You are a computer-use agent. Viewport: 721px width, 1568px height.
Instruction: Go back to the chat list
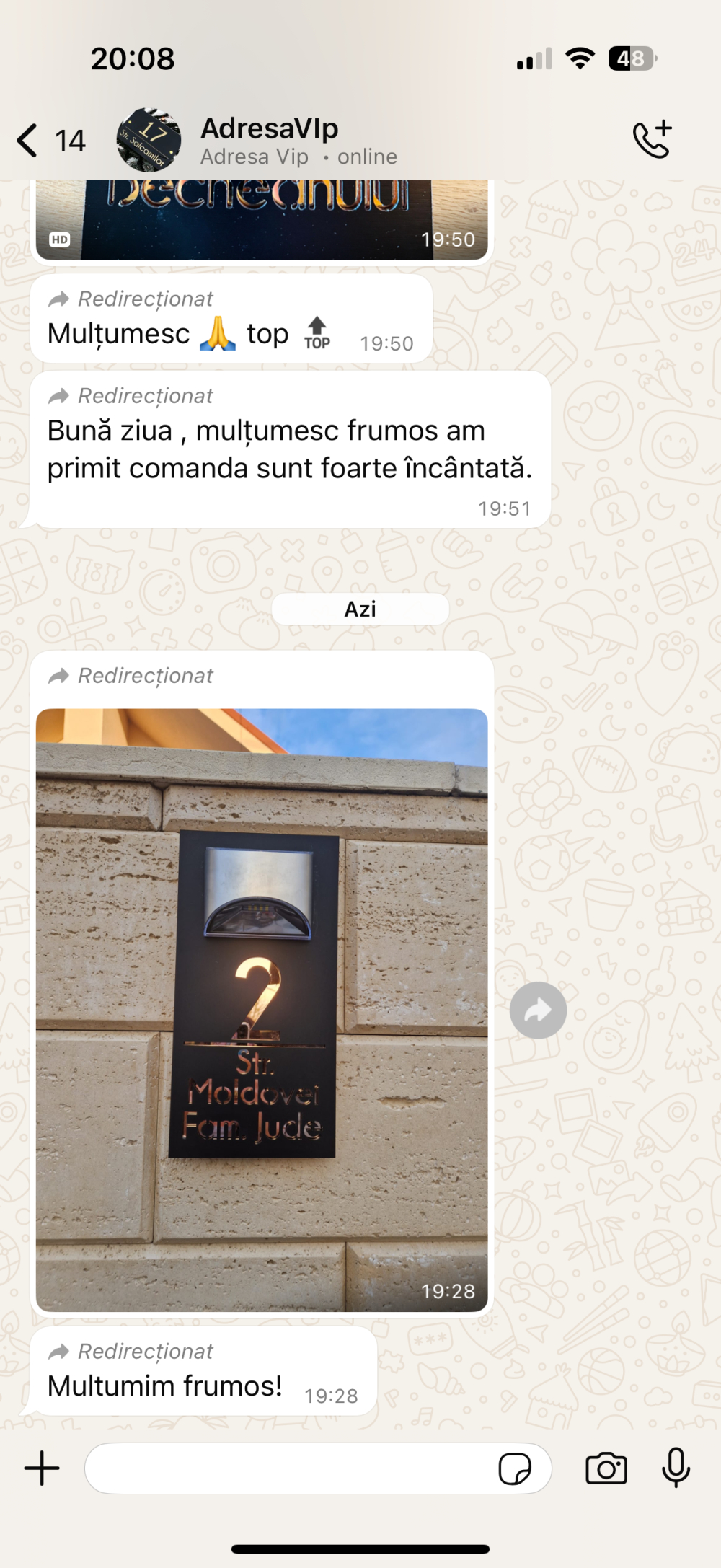coord(29,140)
